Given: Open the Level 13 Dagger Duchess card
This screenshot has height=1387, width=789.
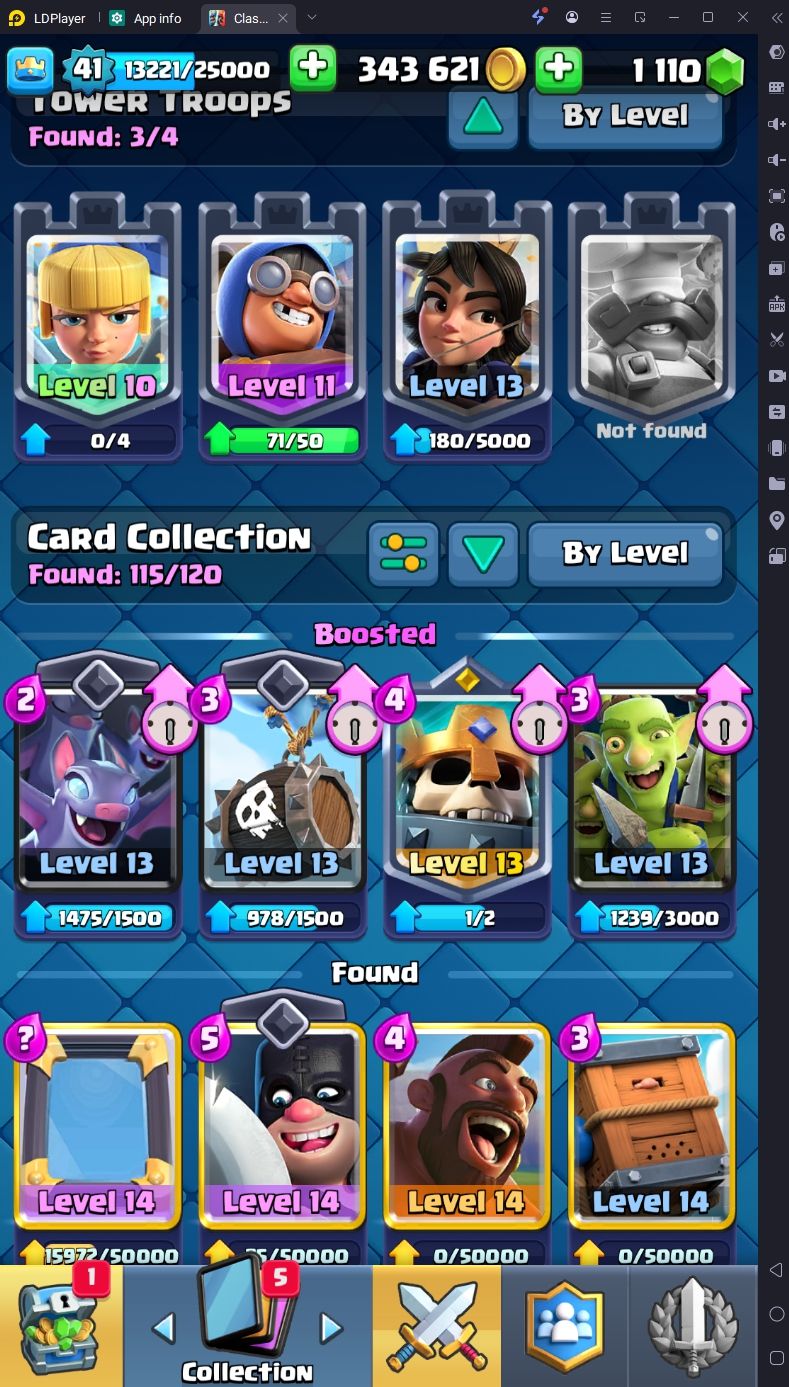Looking at the screenshot, I should [466, 325].
